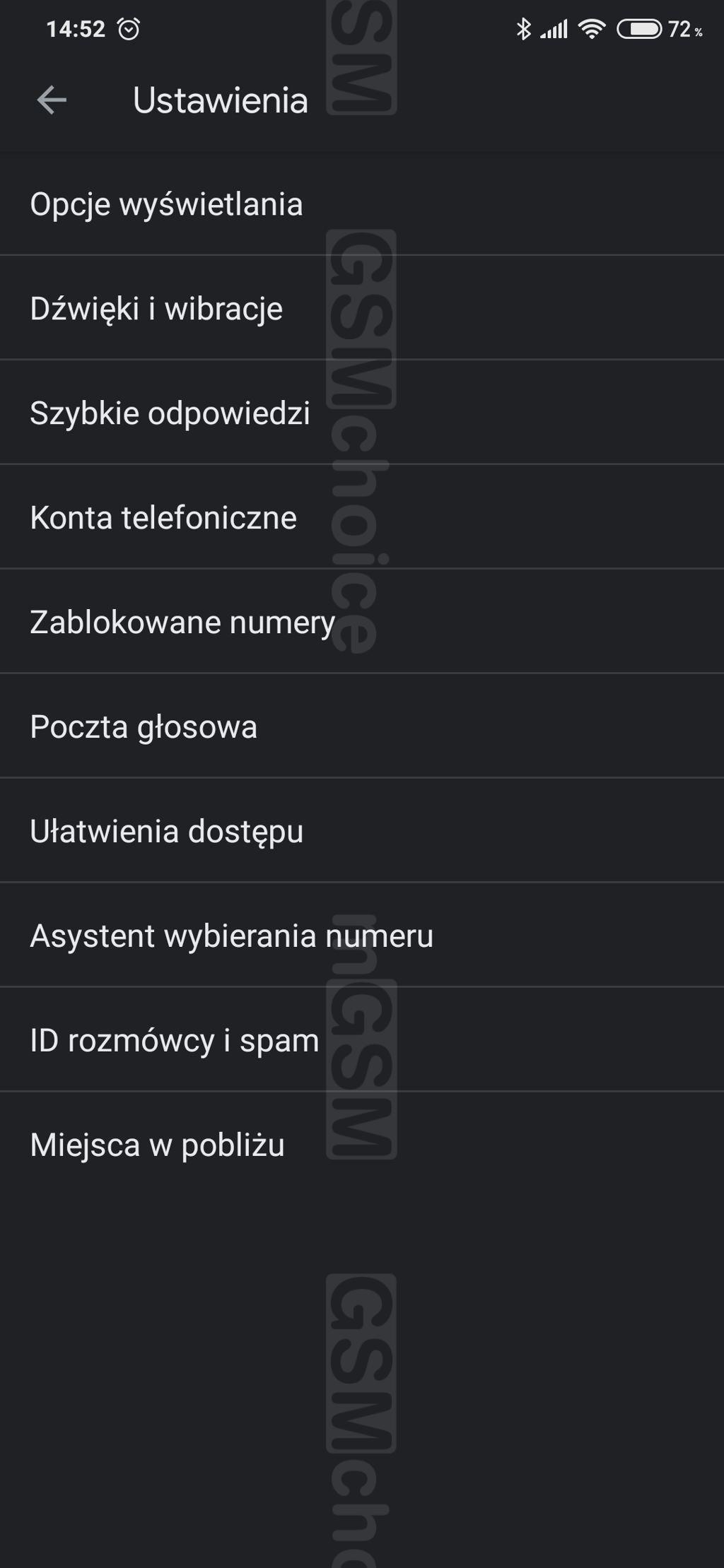Image resolution: width=724 pixels, height=1568 pixels.
Task: Open Dźwięki i wibracje
Action: pyautogui.click(x=362, y=308)
